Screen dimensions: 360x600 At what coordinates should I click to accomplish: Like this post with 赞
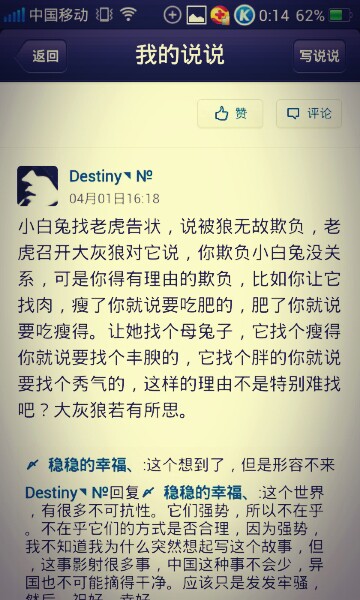tap(230, 113)
